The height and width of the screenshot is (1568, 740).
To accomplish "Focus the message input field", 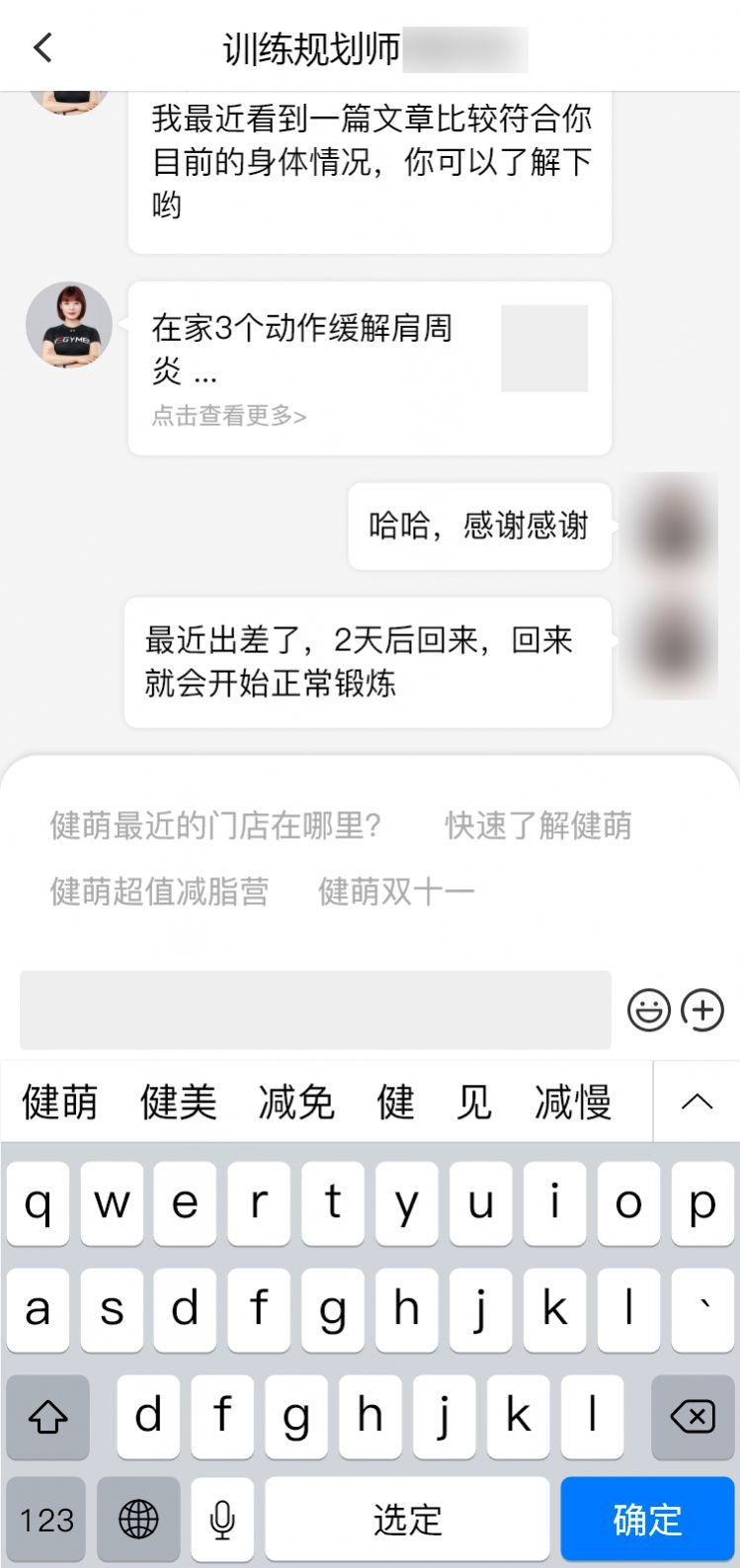I will tap(316, 1010).
